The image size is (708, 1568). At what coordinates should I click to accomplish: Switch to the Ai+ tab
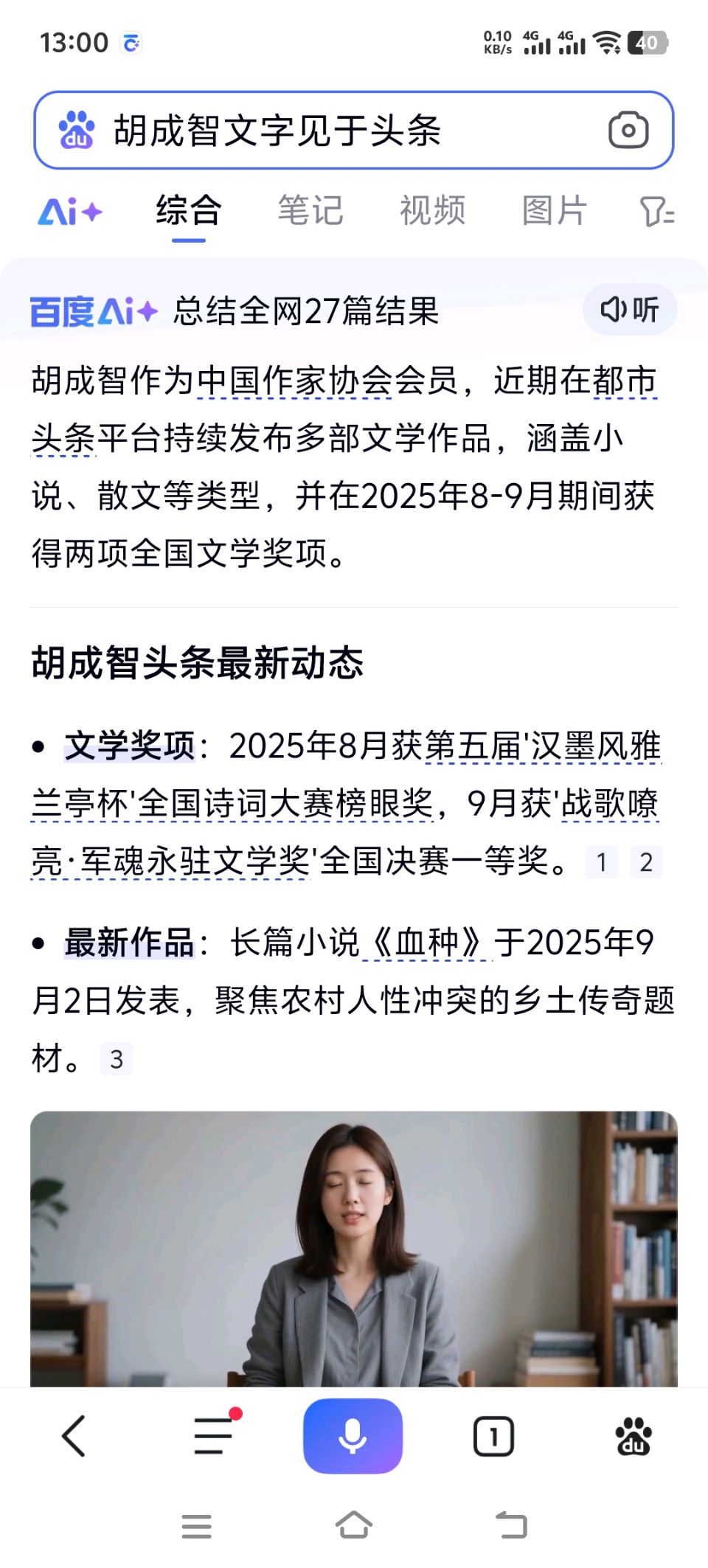70,212
